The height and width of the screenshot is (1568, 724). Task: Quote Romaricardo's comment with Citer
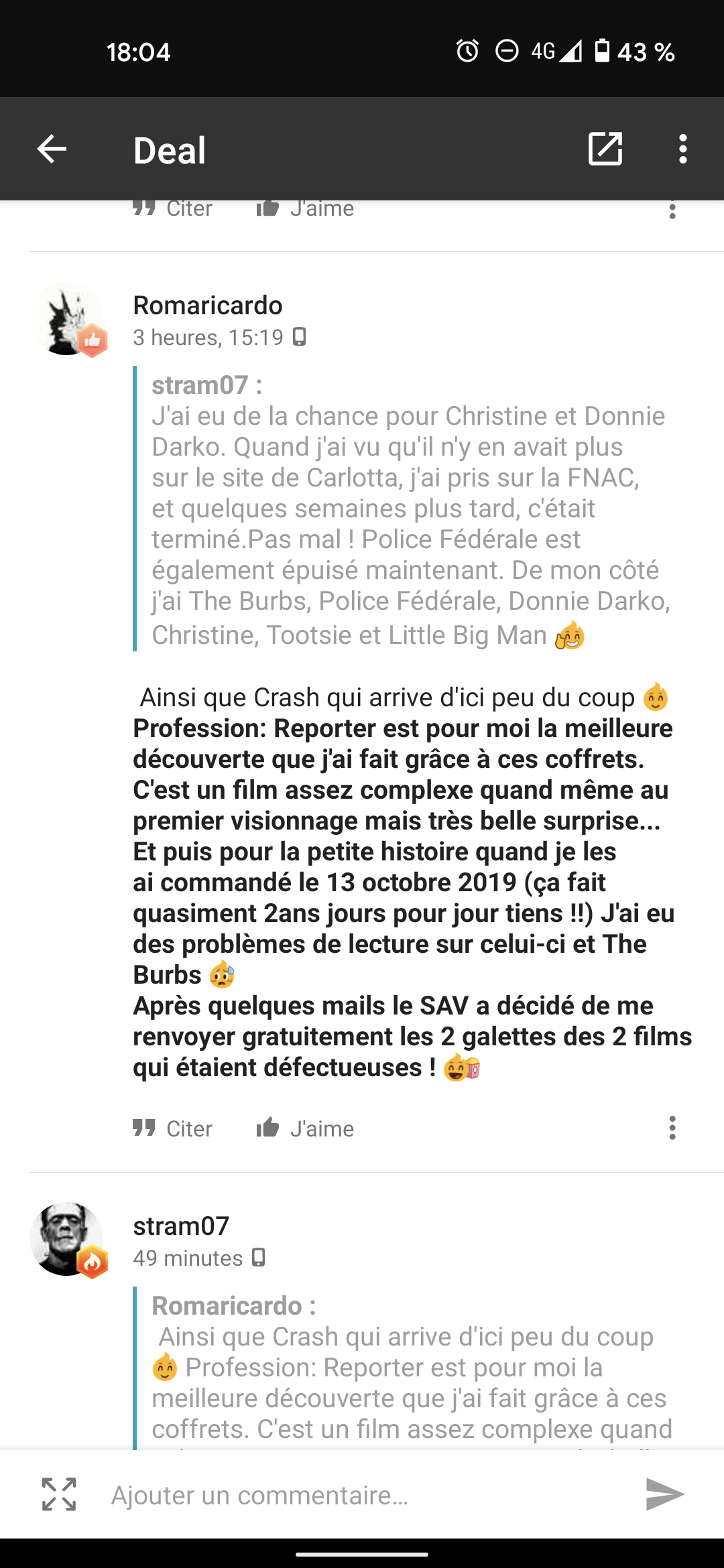point(172,1128)
